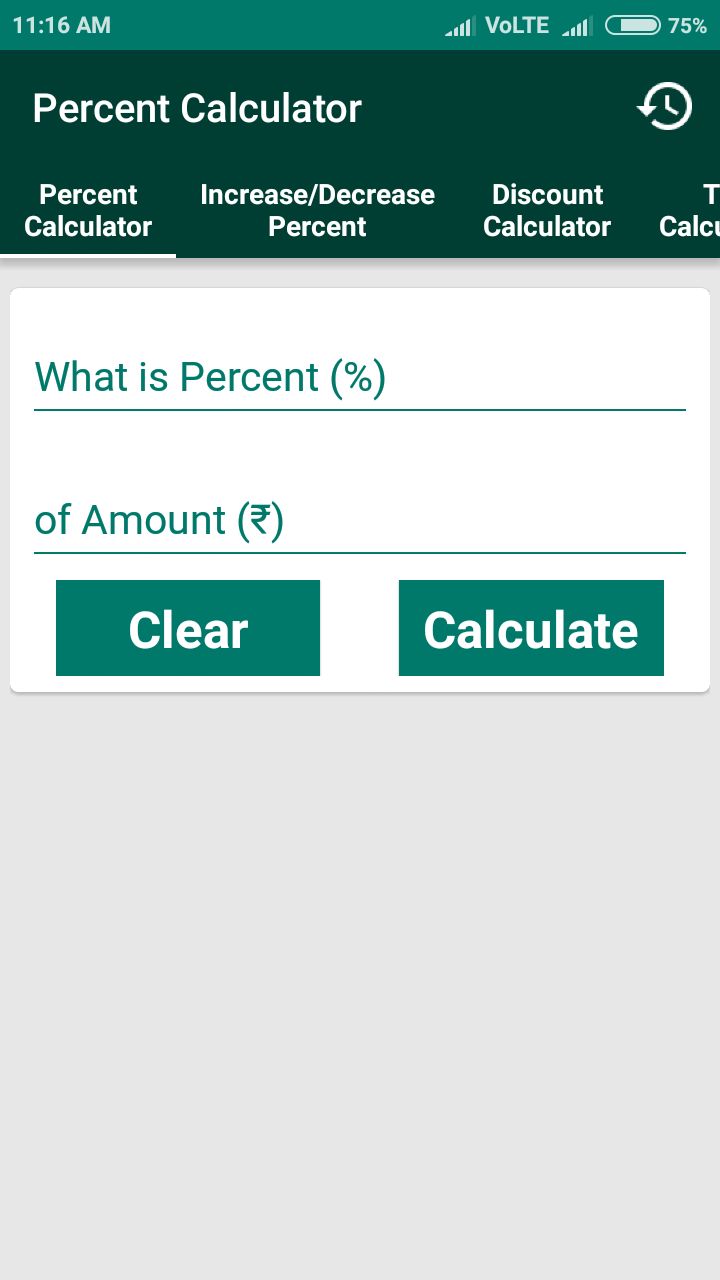The height and width of the screenshot is (1280, 720).
Task: Tap the Clear button
Action: click(x=188, y=629)
